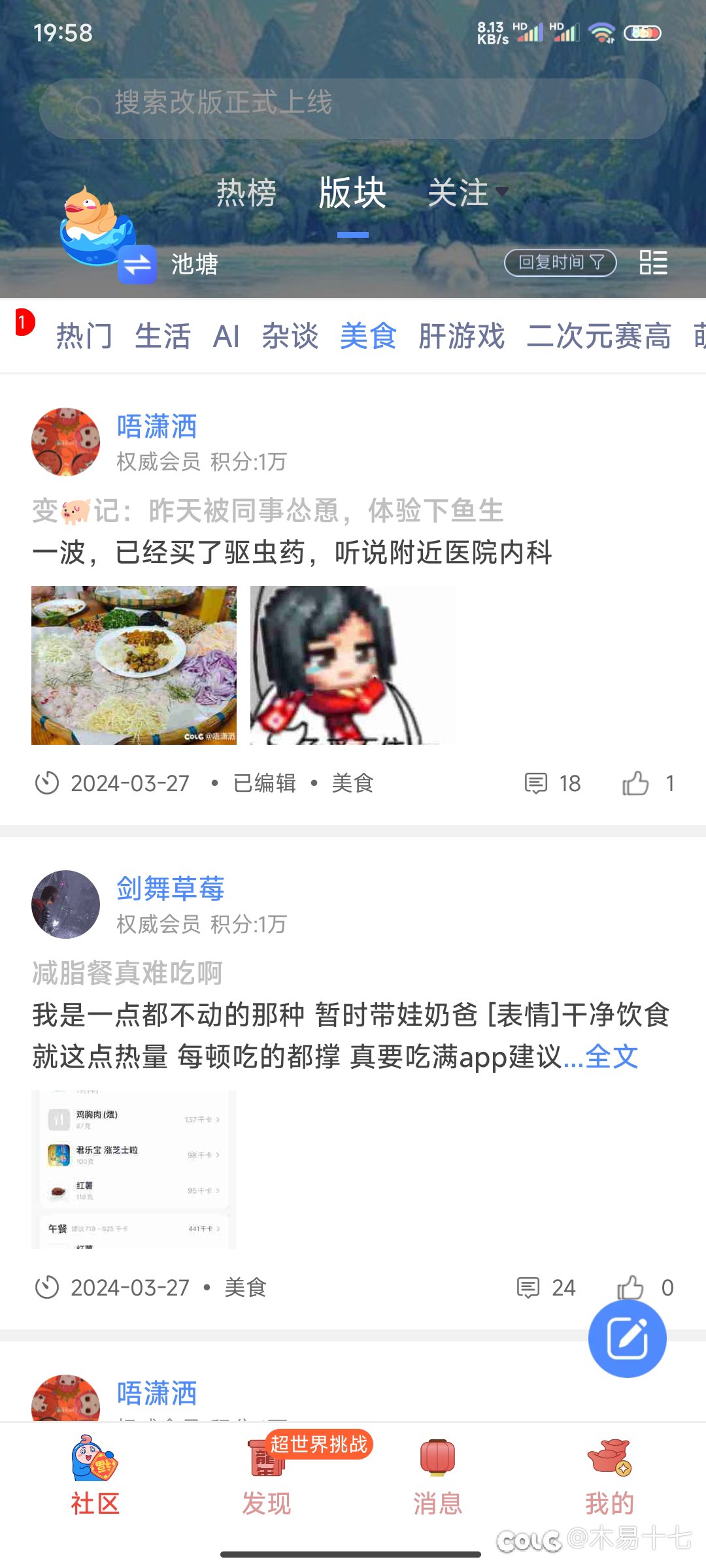Switch to the 热榜 tab
The width and height of the screenshot is (706, 1568).
246,193
